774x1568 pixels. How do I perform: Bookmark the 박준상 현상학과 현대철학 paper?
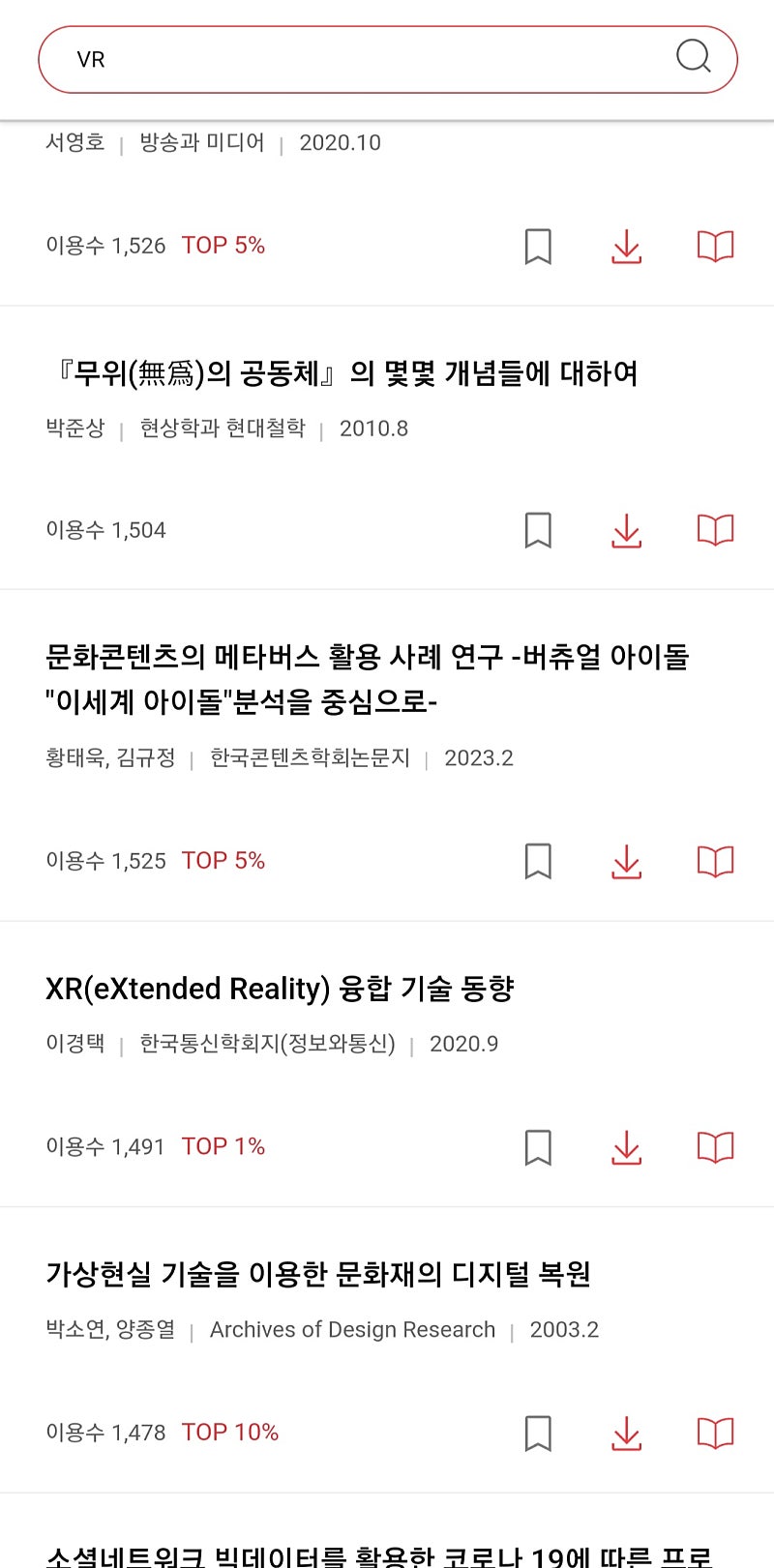click(x=538, y=530)
